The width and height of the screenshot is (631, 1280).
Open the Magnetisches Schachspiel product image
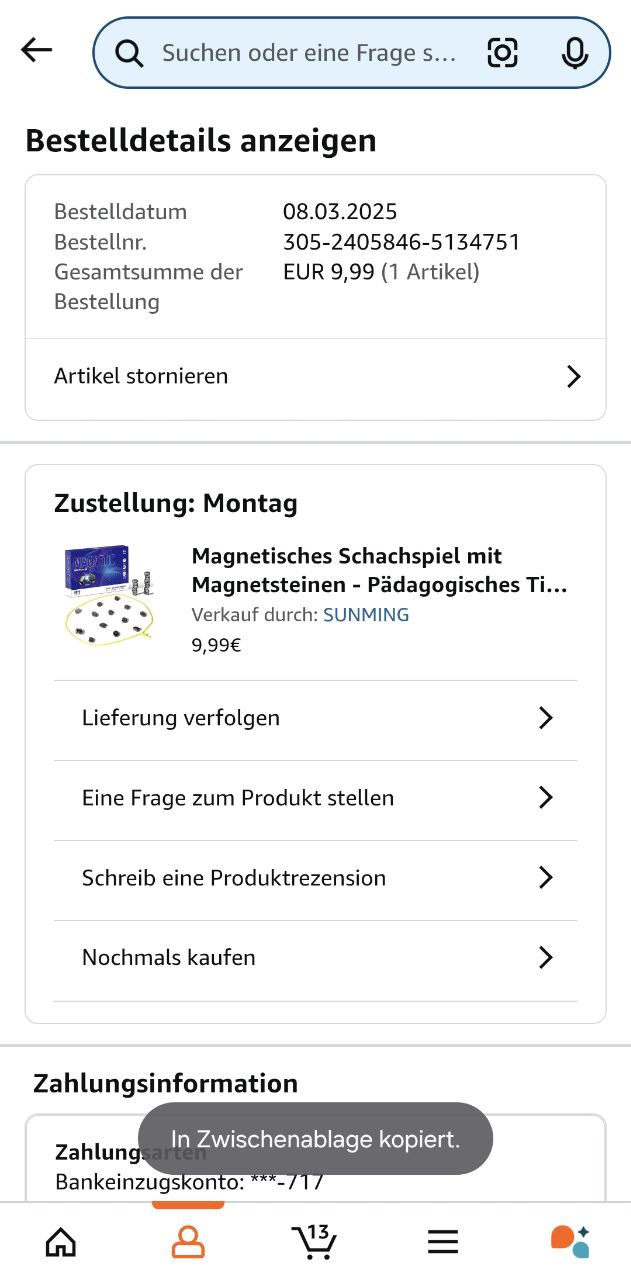(x=110, y=593)
